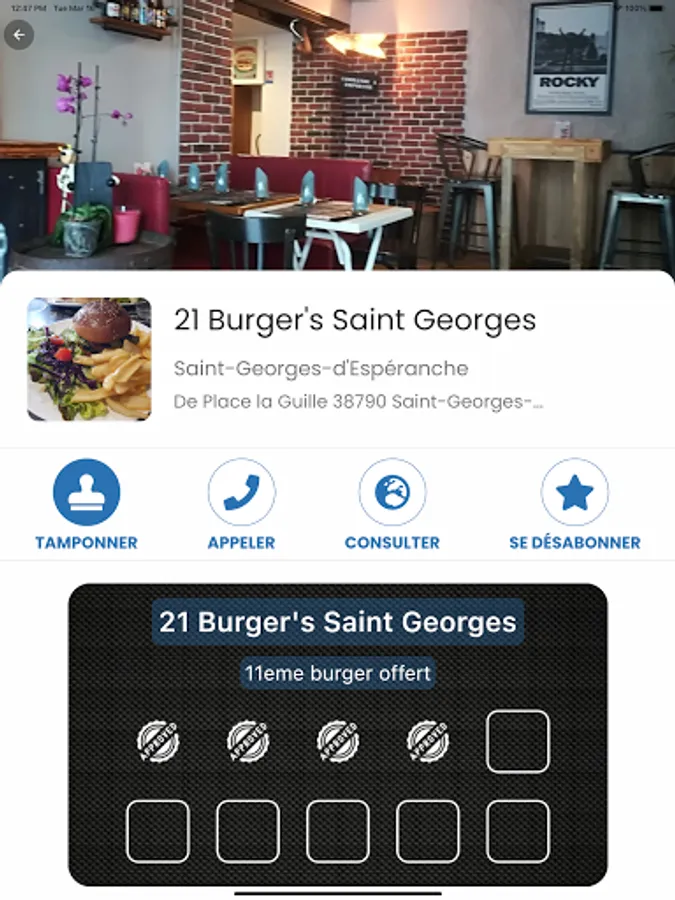Open the 21 Burger's burger photo thumbnail
675x900 pixels.
89,359
